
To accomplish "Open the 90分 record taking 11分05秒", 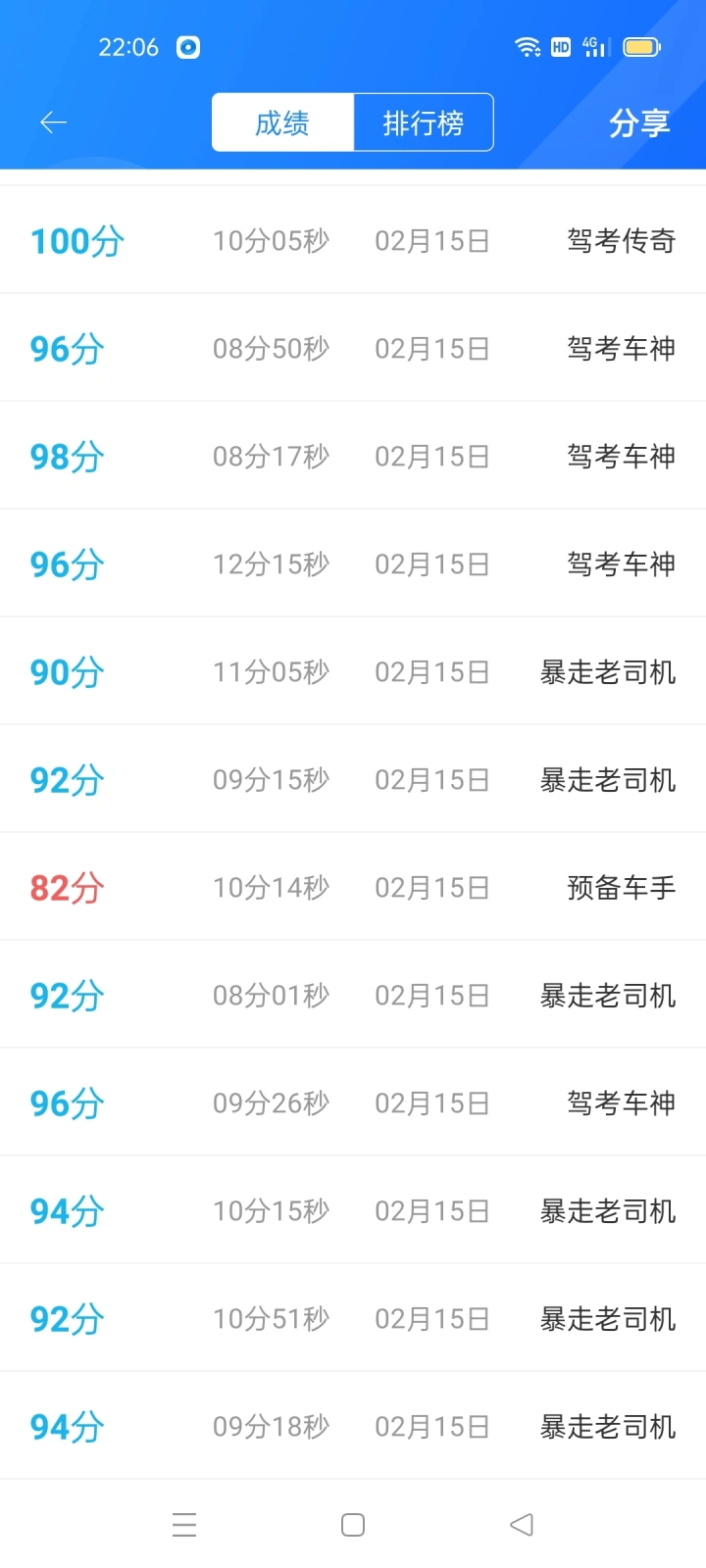I will tap(353, 672).
